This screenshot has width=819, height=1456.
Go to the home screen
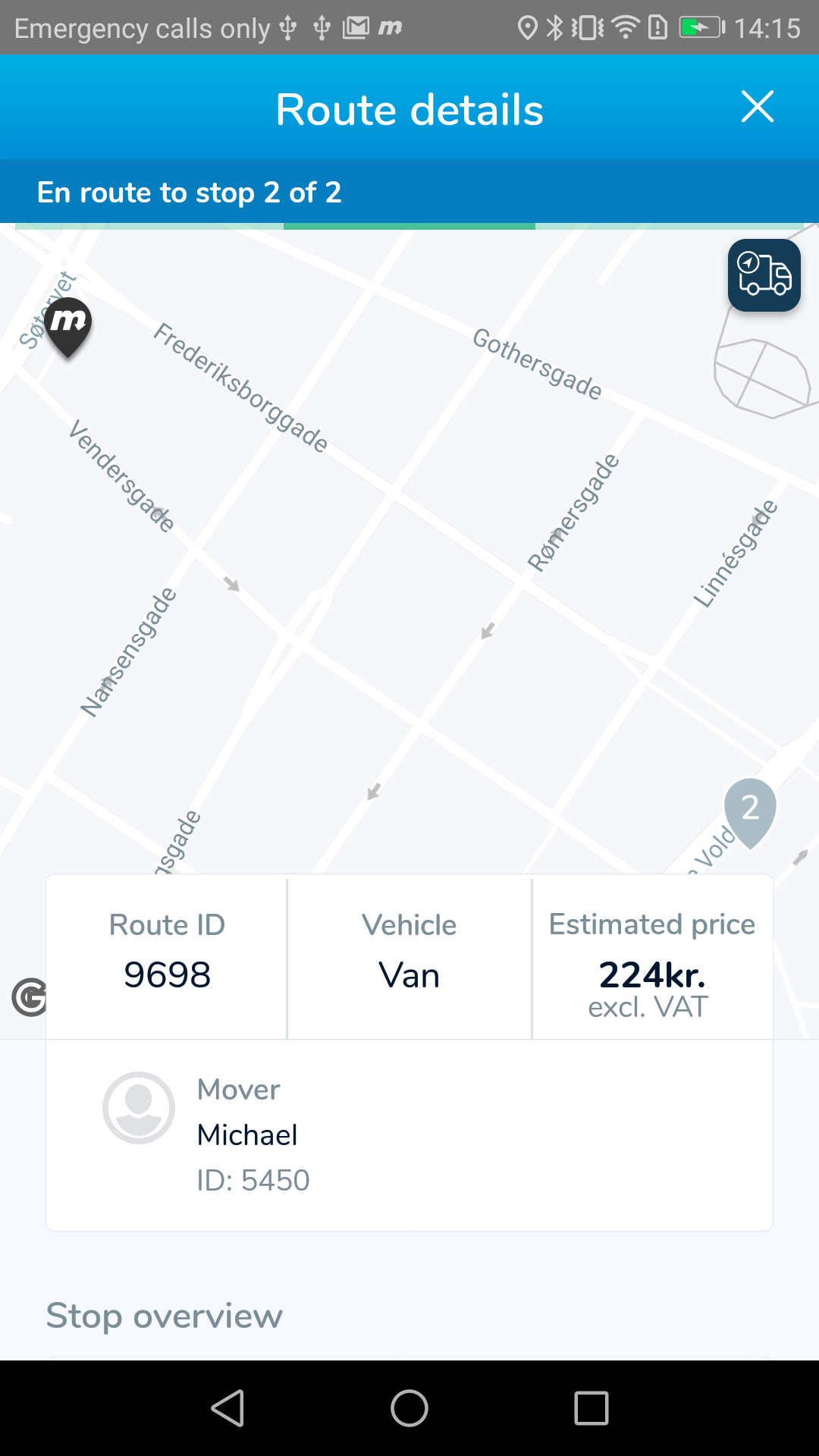409,1409
